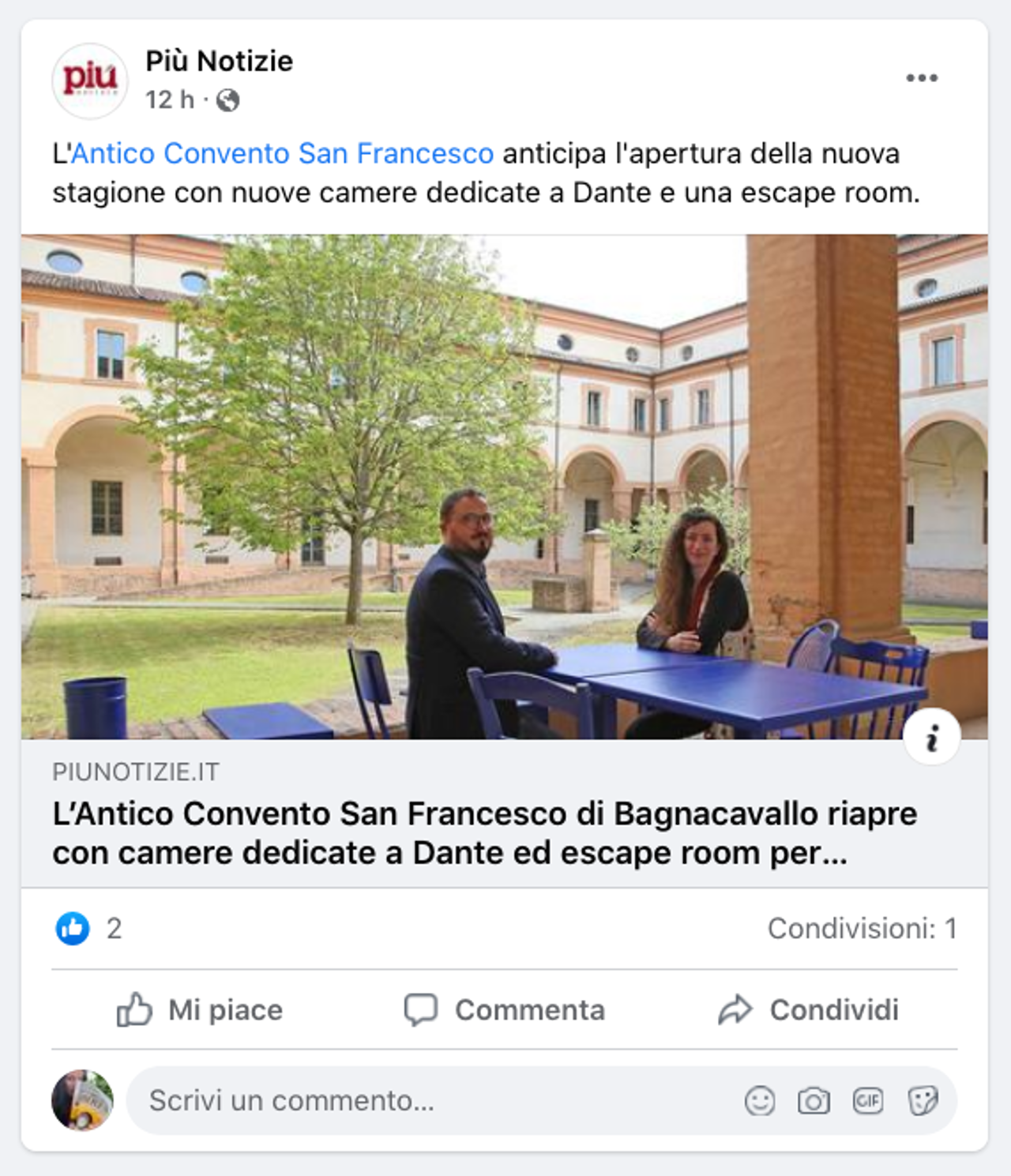Screen dimensions: 1011x1176
Task: Tap Commenta to comment on the post
Action: coord(505,1009)
